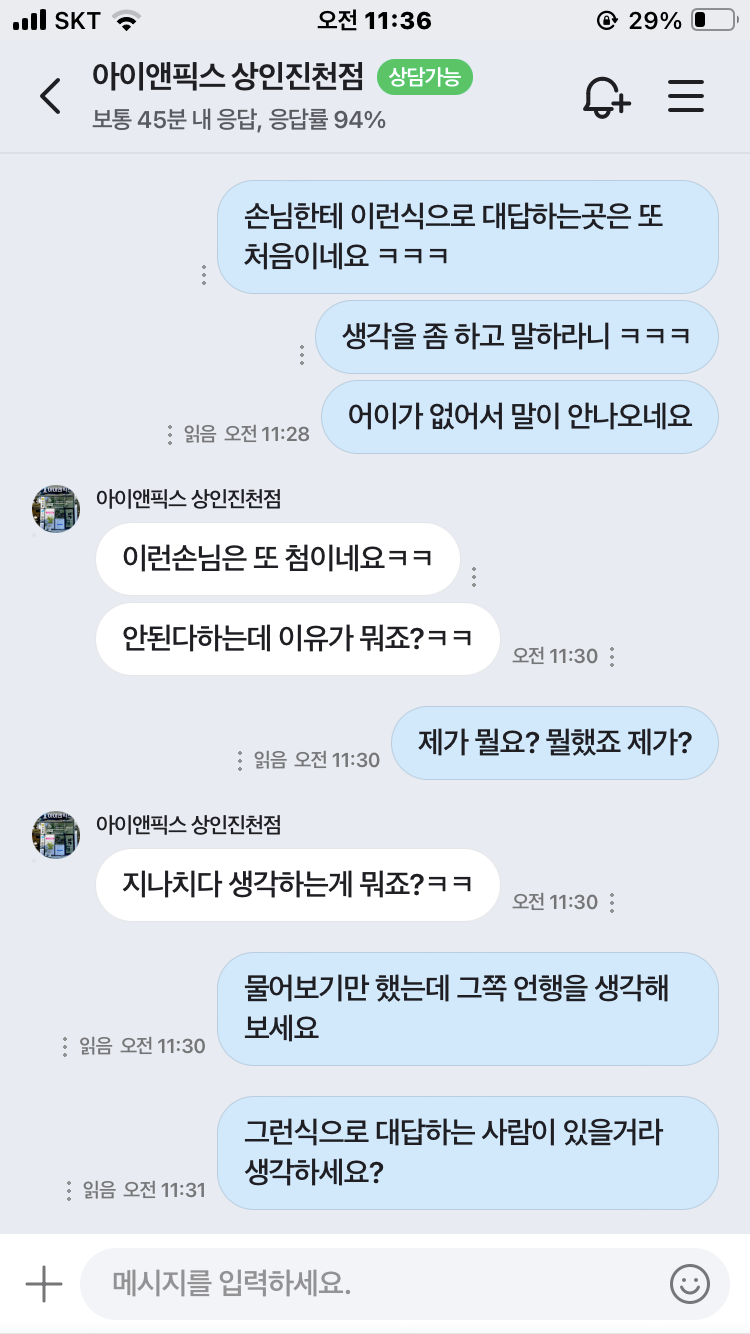The image size is (750, 1334).
Task: Go back with the back arrow
Action: tap(50, 96)
